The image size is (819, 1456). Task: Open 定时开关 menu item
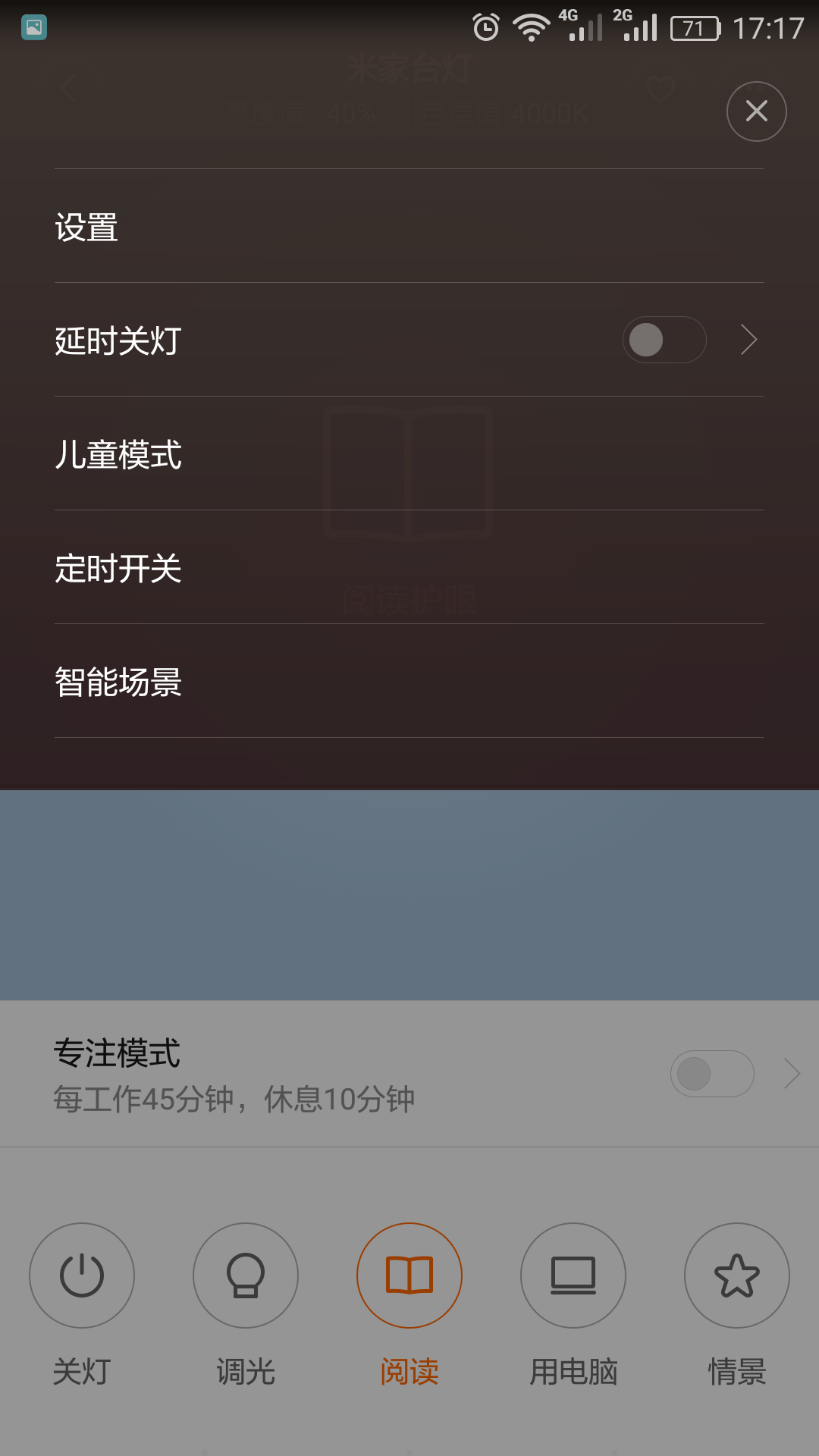(x=409, y=568)
